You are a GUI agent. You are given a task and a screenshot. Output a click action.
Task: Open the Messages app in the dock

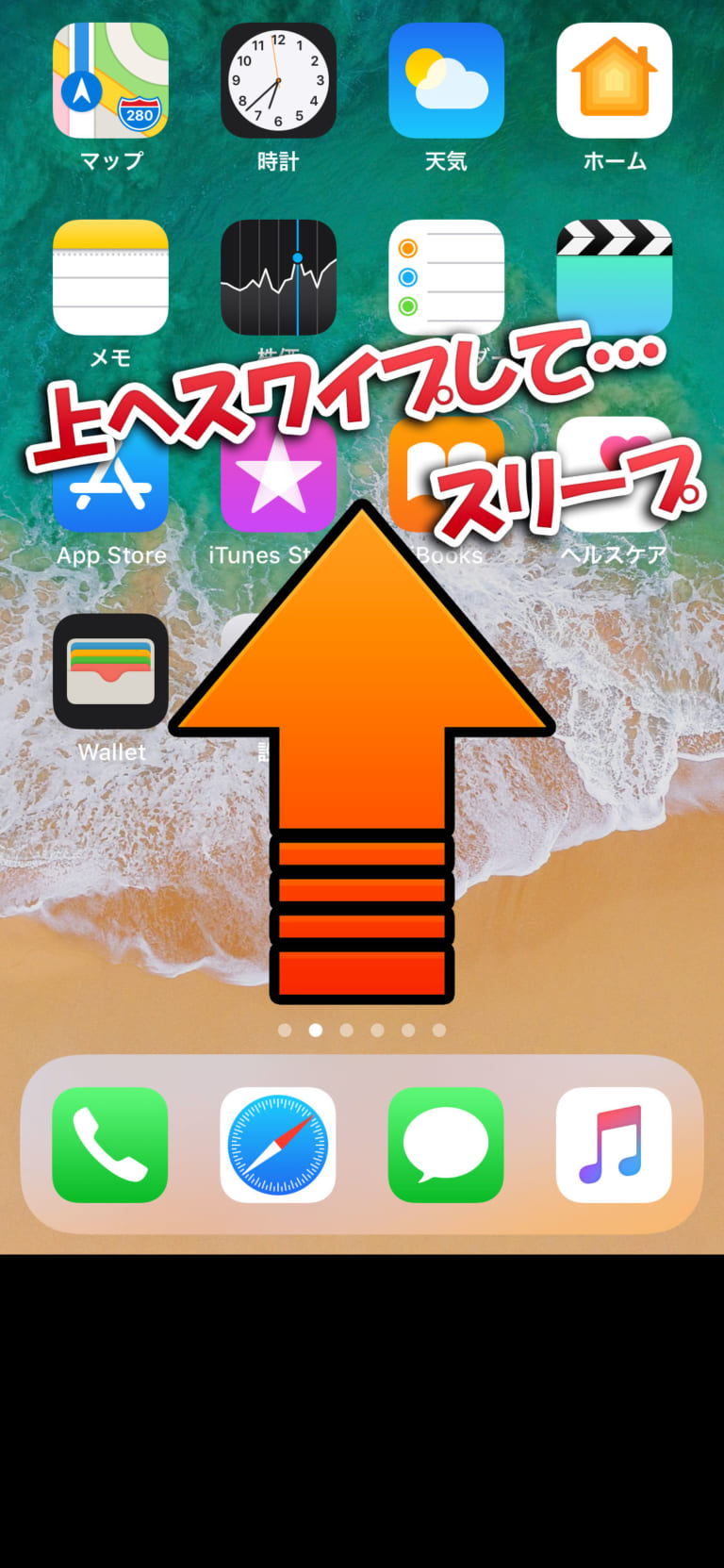coord(445,1145)
